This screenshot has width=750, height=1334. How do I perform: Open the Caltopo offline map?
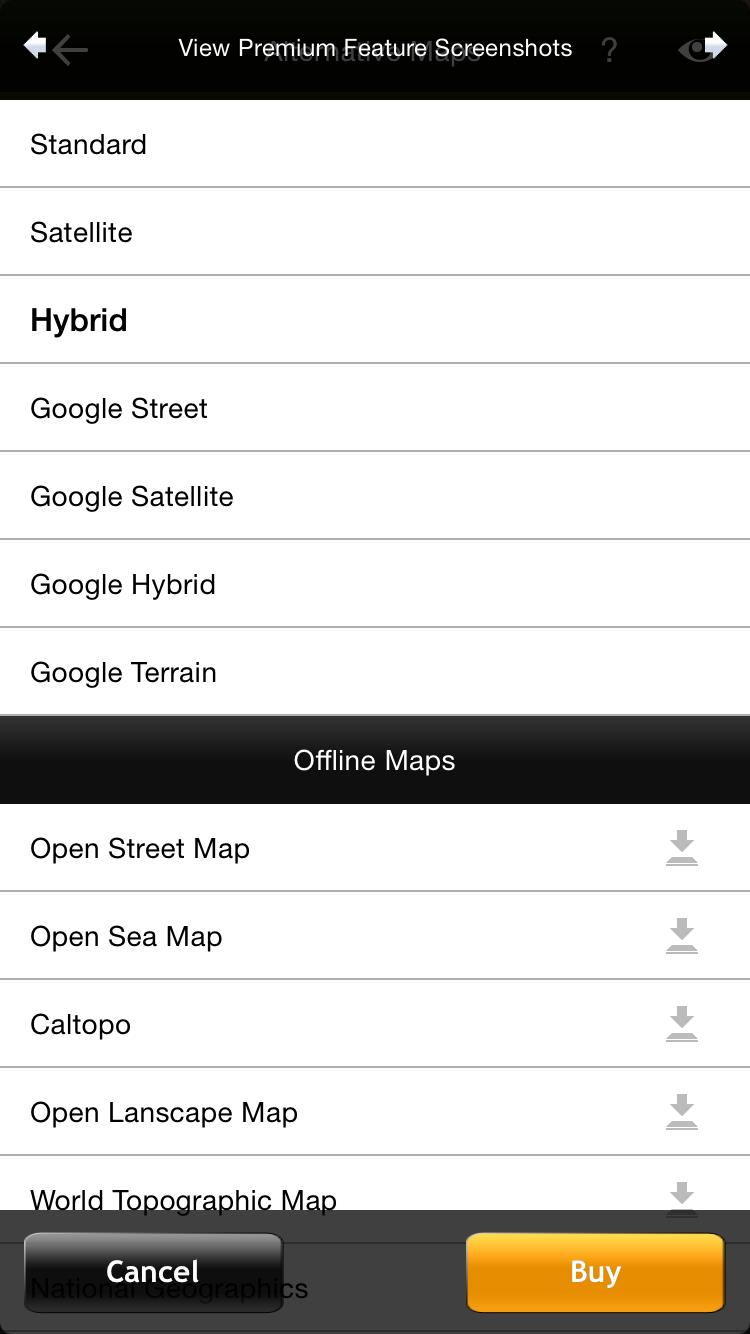coord(375,1023)
